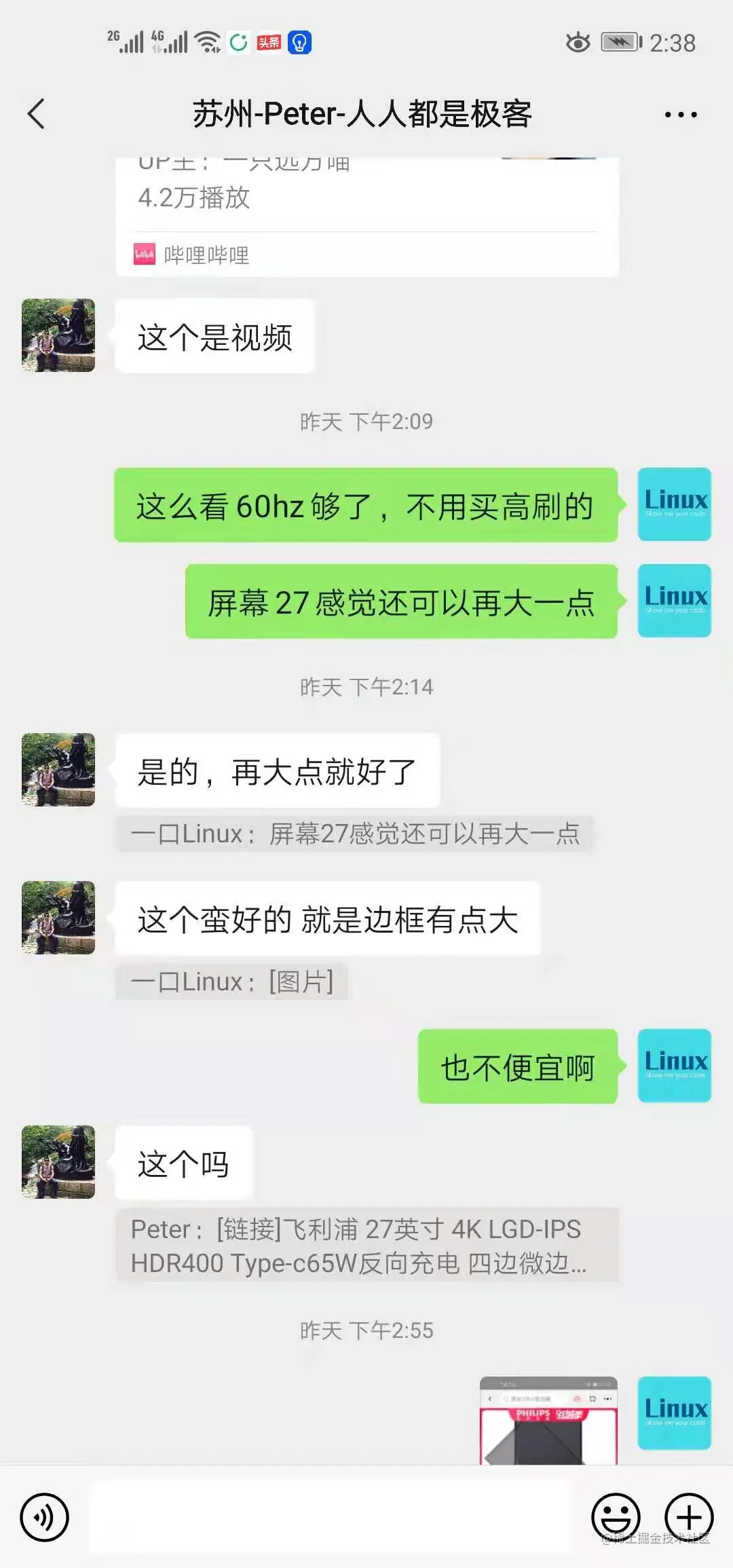Jump to quoted 飞利浦 27英寸 link message
Image resolution: width=733 pixels, height=1568 pixels.
pos(366,1245)
